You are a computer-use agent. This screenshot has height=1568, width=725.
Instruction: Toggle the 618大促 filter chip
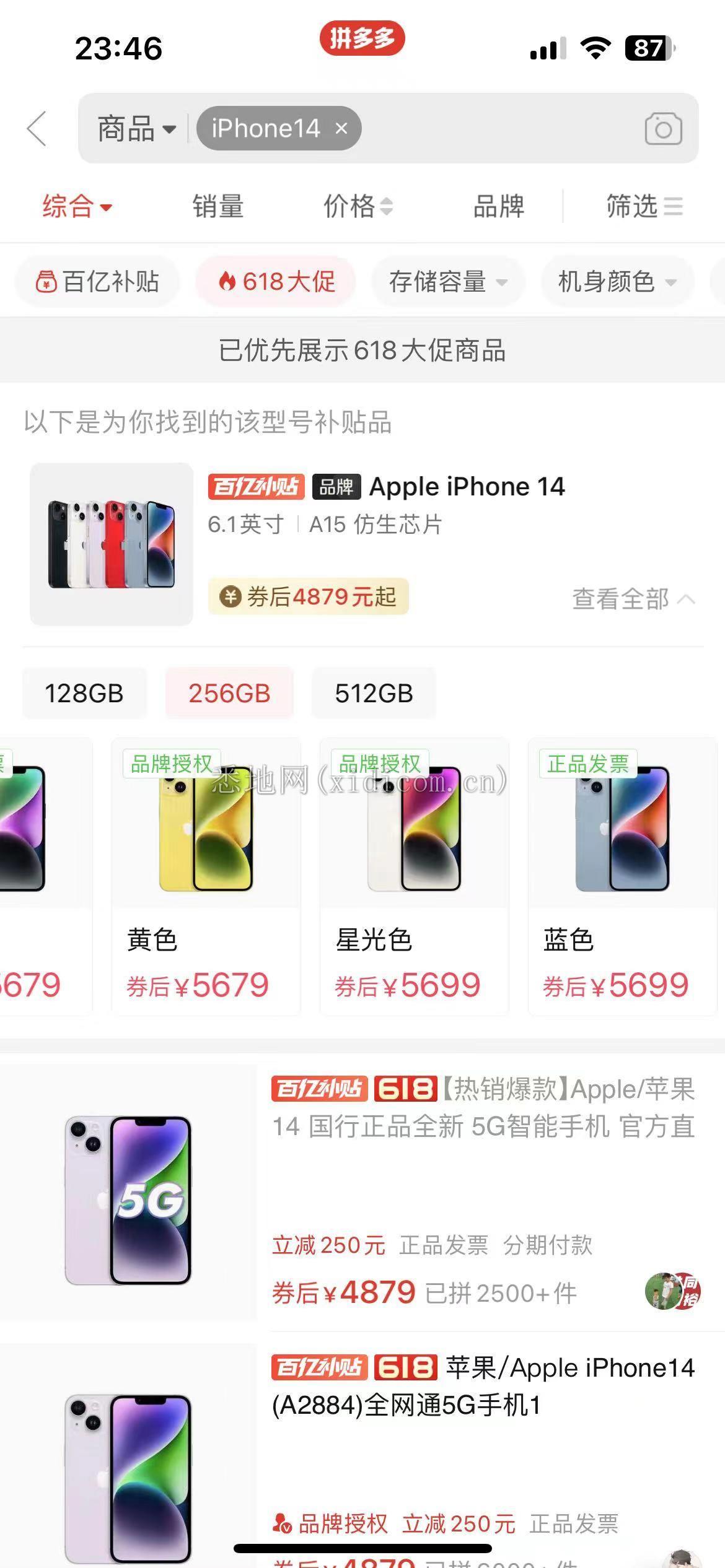coord(276,282)
